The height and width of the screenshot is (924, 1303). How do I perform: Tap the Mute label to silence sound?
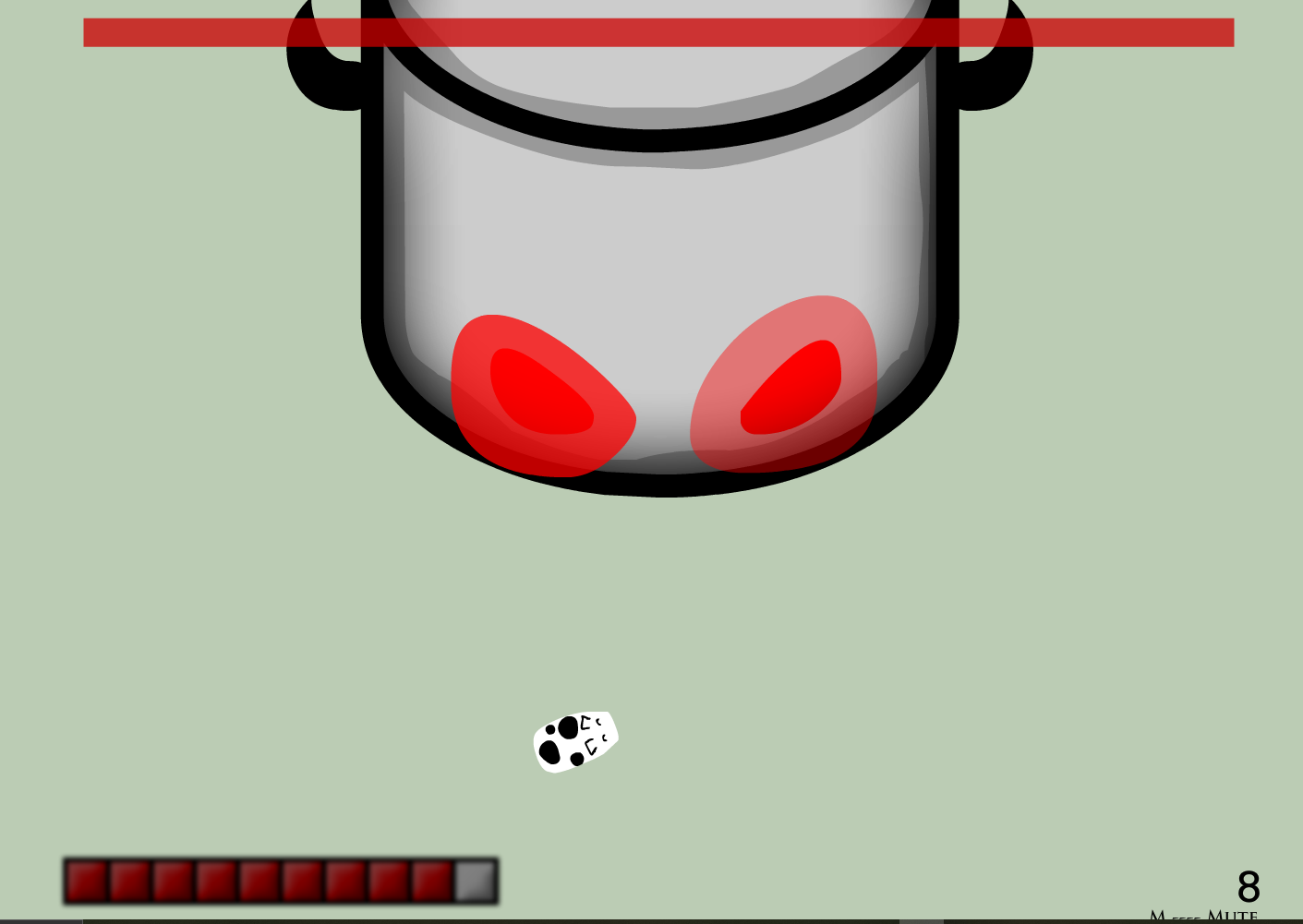click(1232, 916)
